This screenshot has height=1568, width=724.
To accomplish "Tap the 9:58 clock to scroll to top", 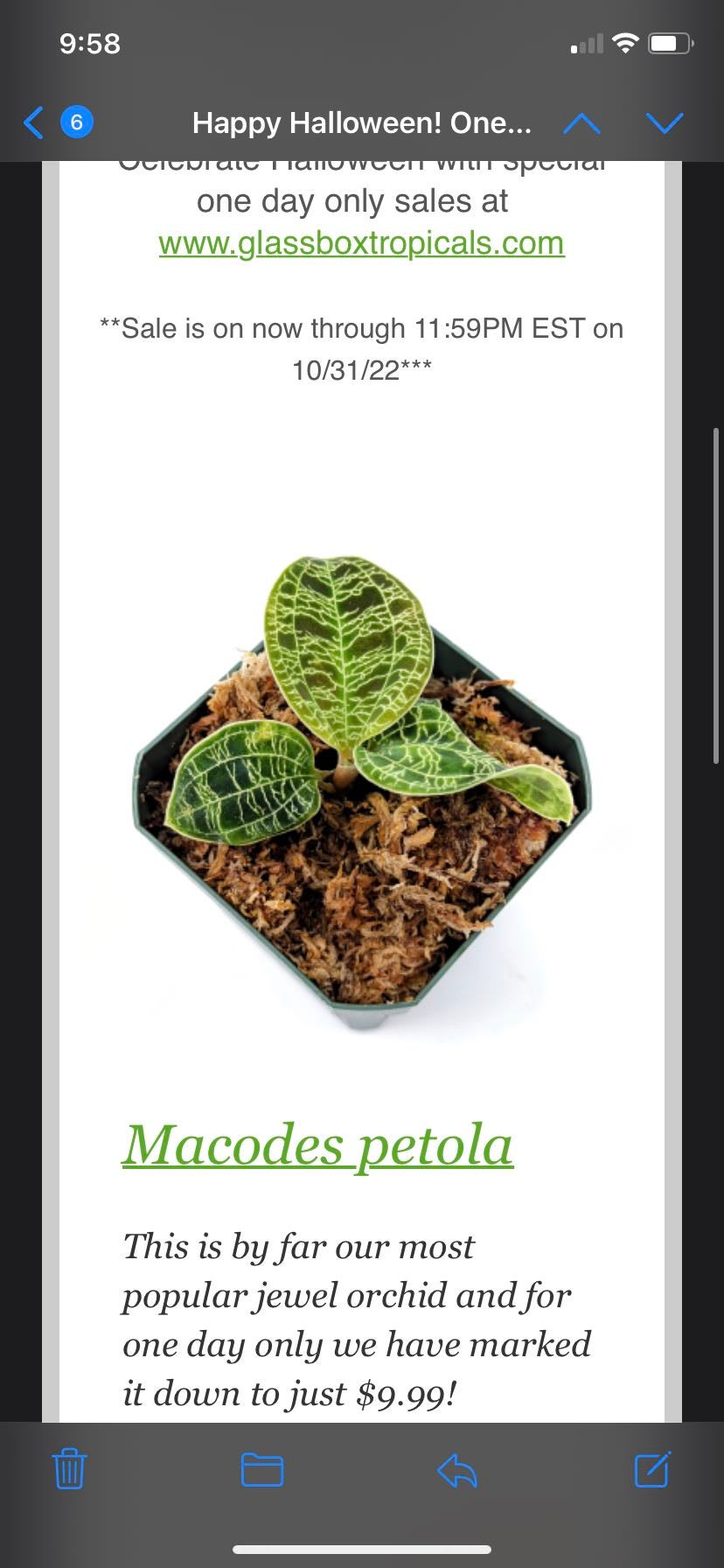I will coord(90,43).
